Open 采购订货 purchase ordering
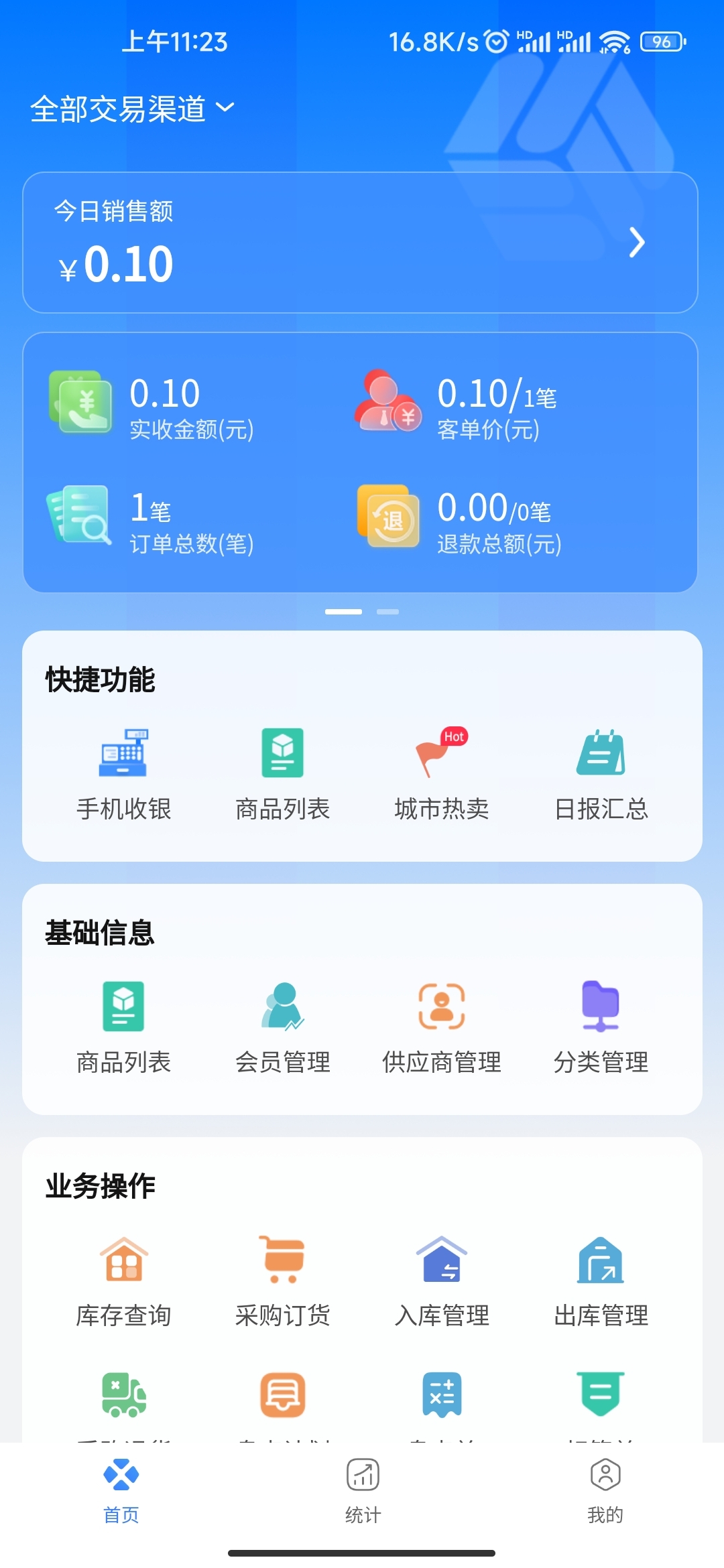The height and width of the screenshot is (1568, 724). (x=282, y=1281)
